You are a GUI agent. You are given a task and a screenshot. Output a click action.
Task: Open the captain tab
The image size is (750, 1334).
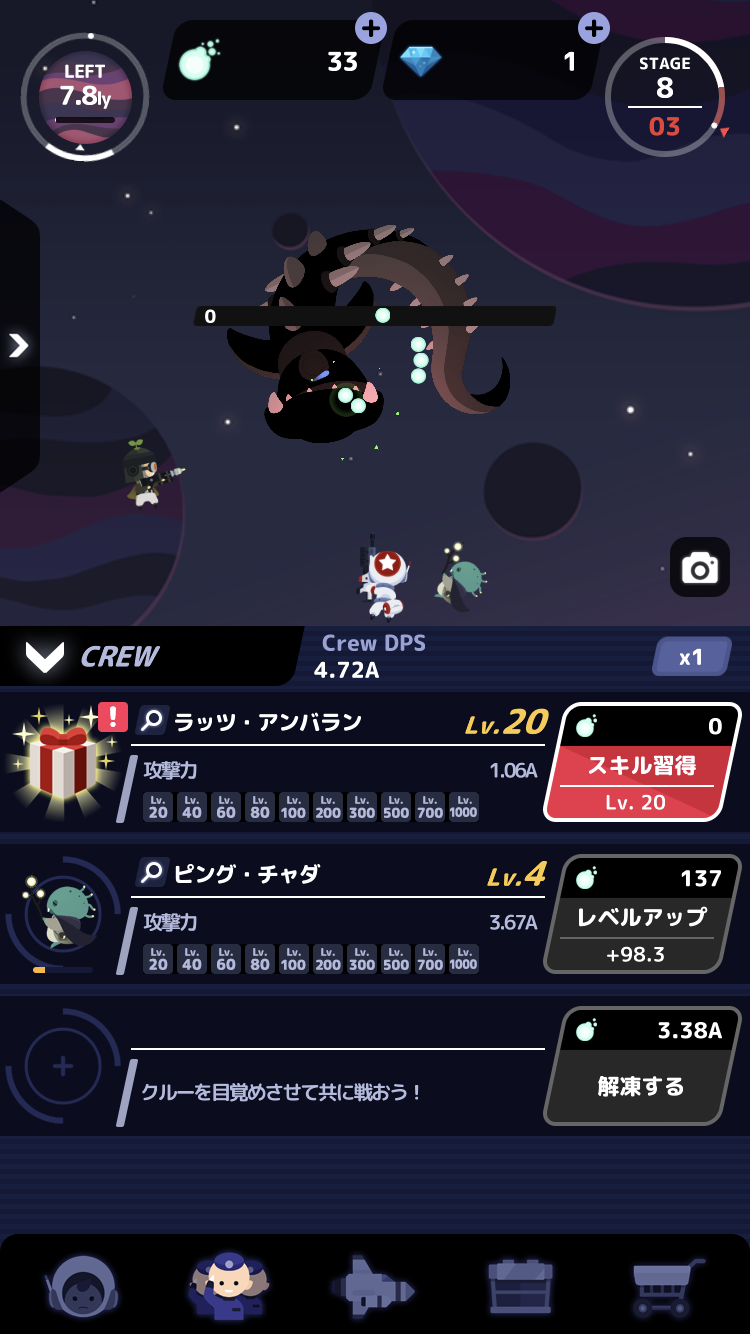(83, 1285)
